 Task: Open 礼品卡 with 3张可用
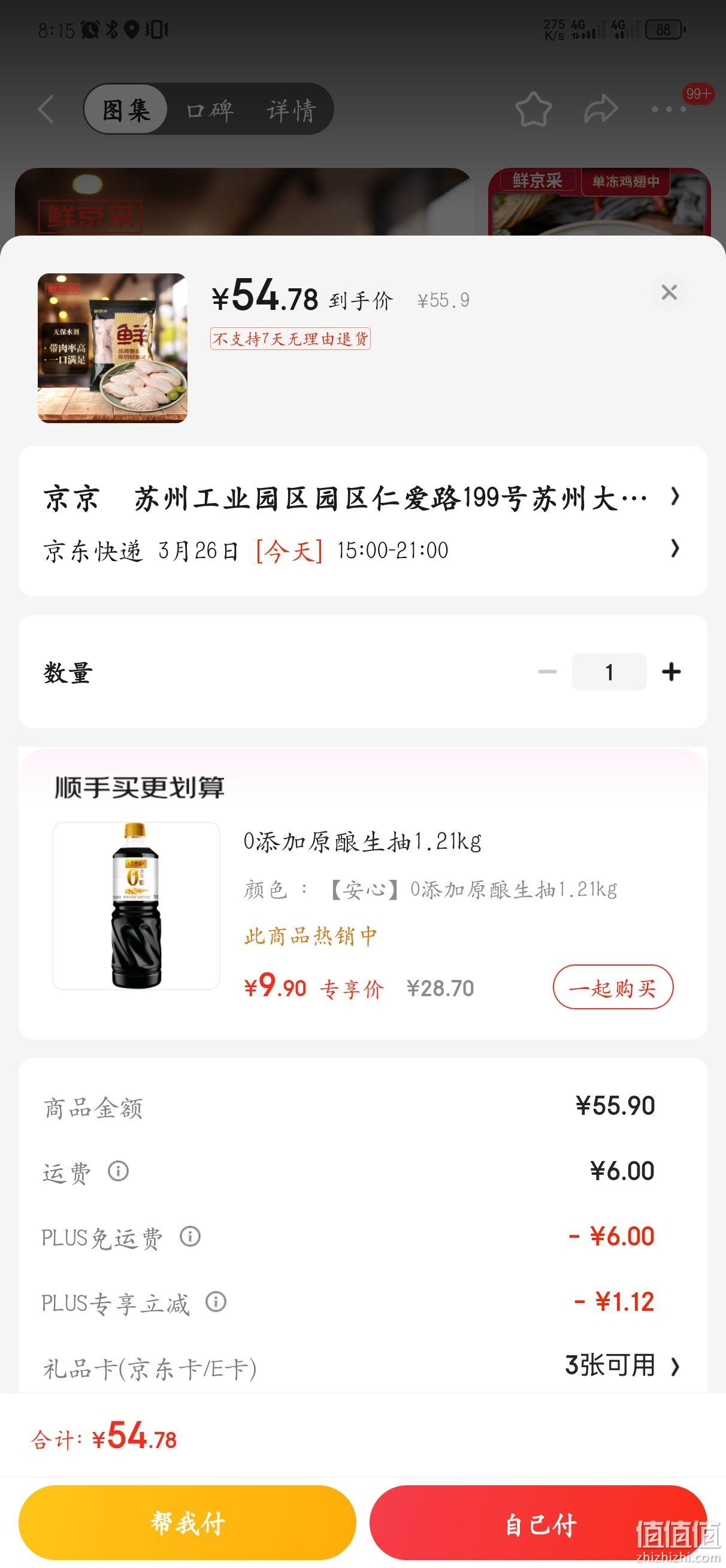point(362,1367)
